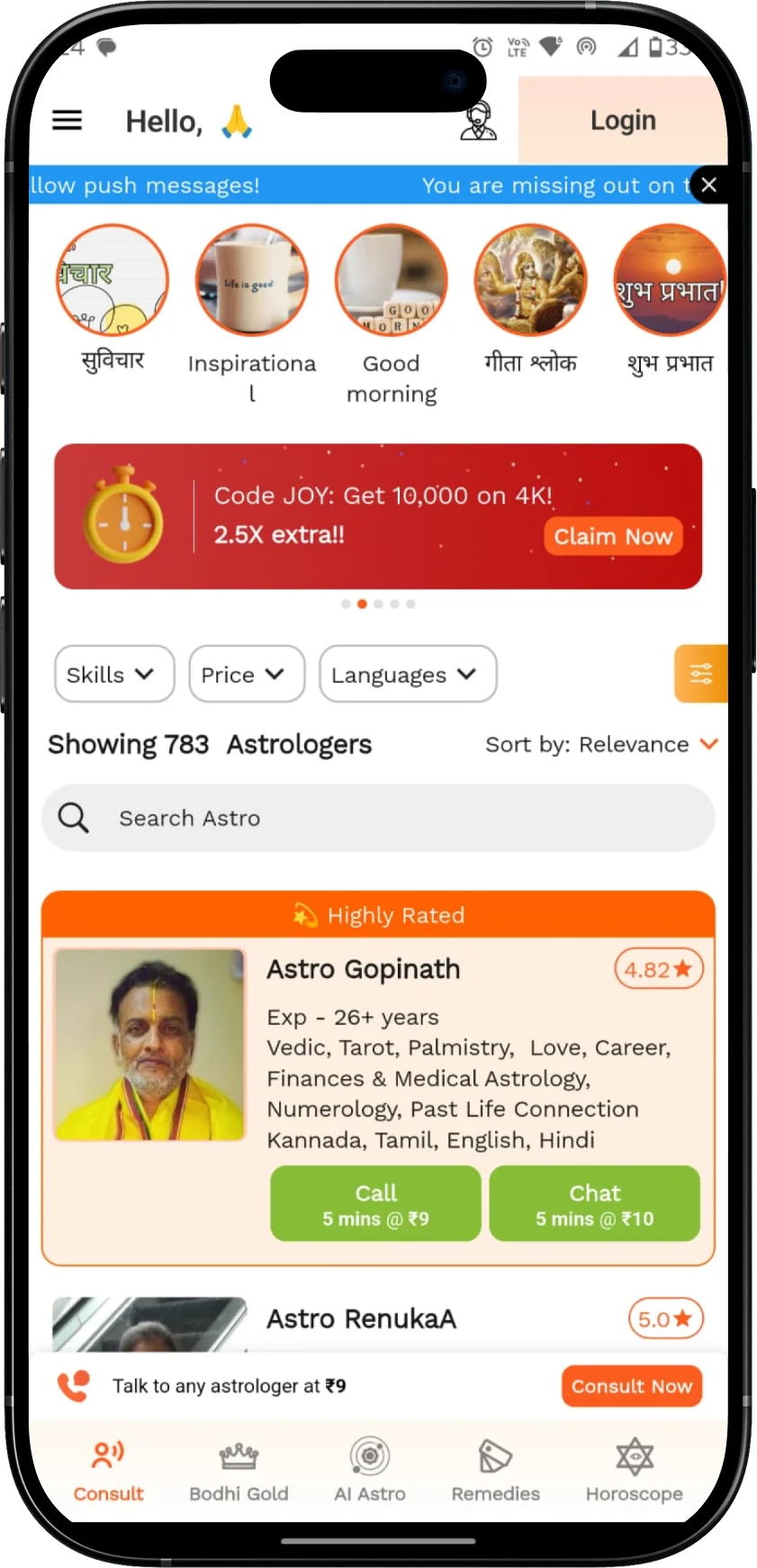Switch to the Bodhi Gold tab
Viewport: 757px width, 1568px height.
pos(239,1472)
